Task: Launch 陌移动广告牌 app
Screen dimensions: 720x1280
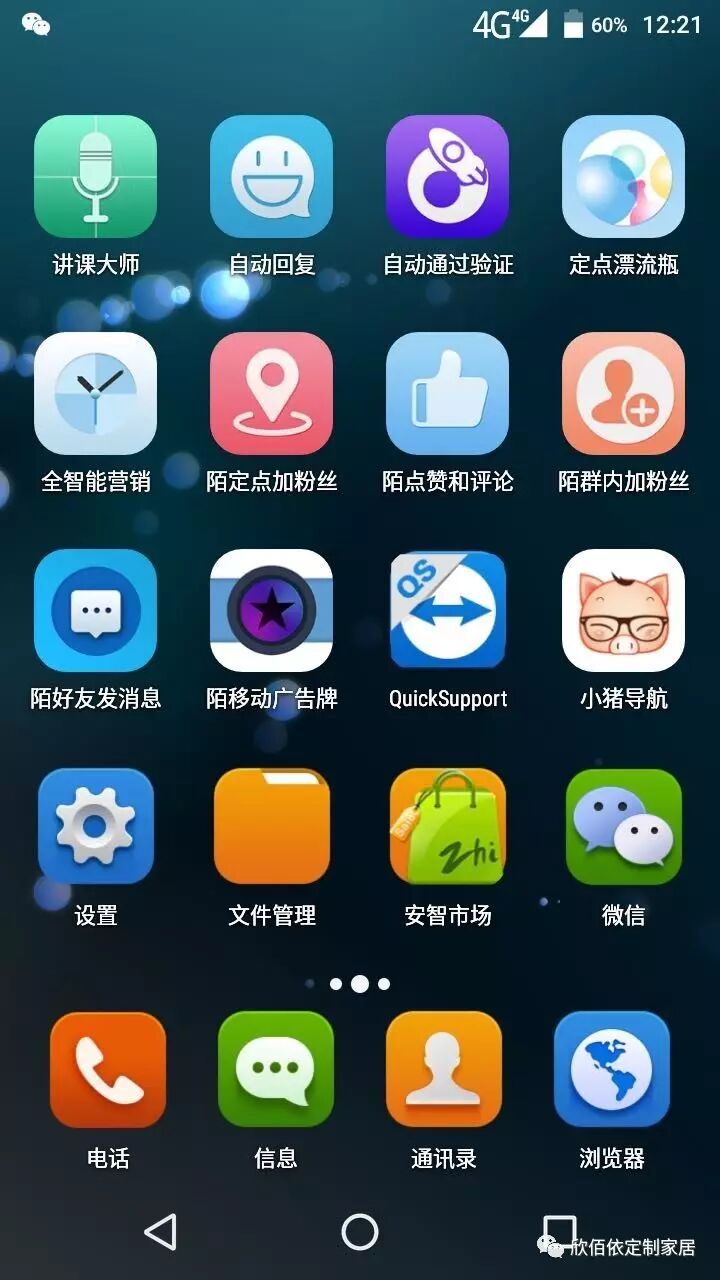Action: point(272,610)
